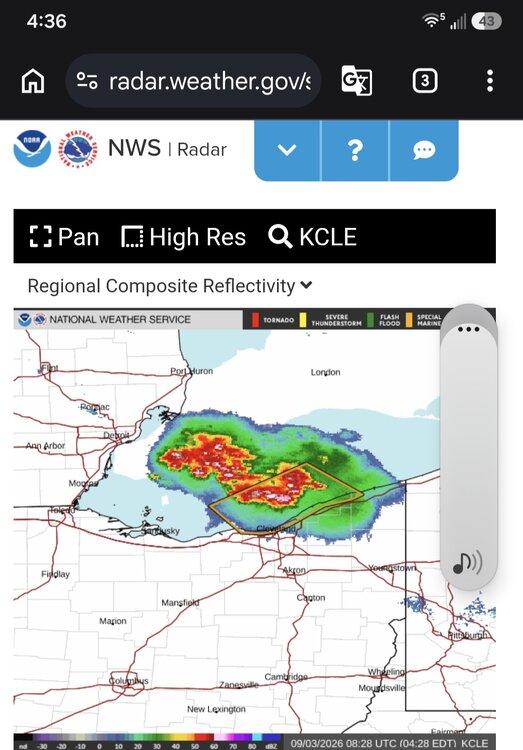Switch to the High Res view

click(x=184, y=237)
